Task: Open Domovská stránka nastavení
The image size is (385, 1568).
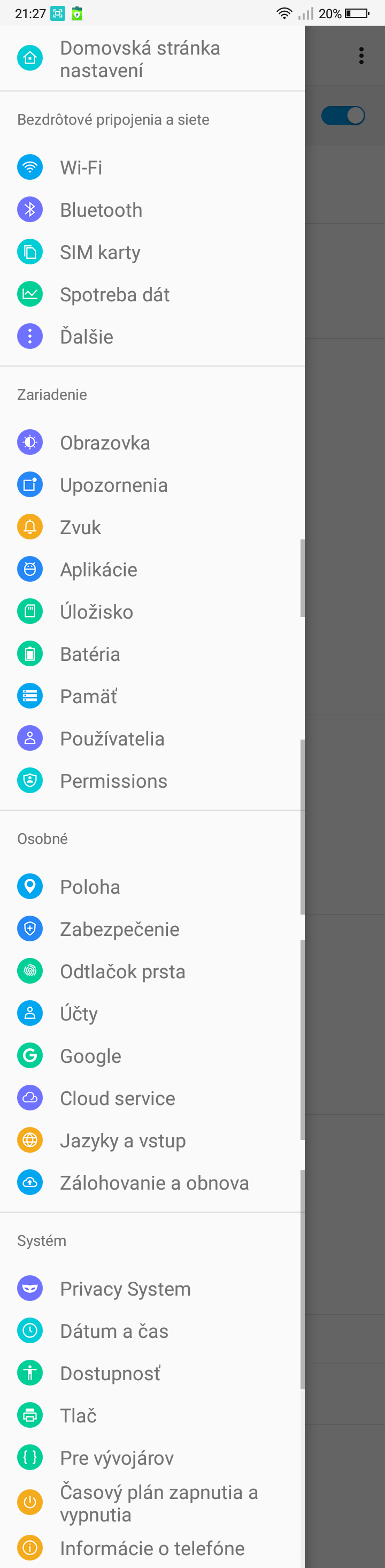Action: pos(140,59)
